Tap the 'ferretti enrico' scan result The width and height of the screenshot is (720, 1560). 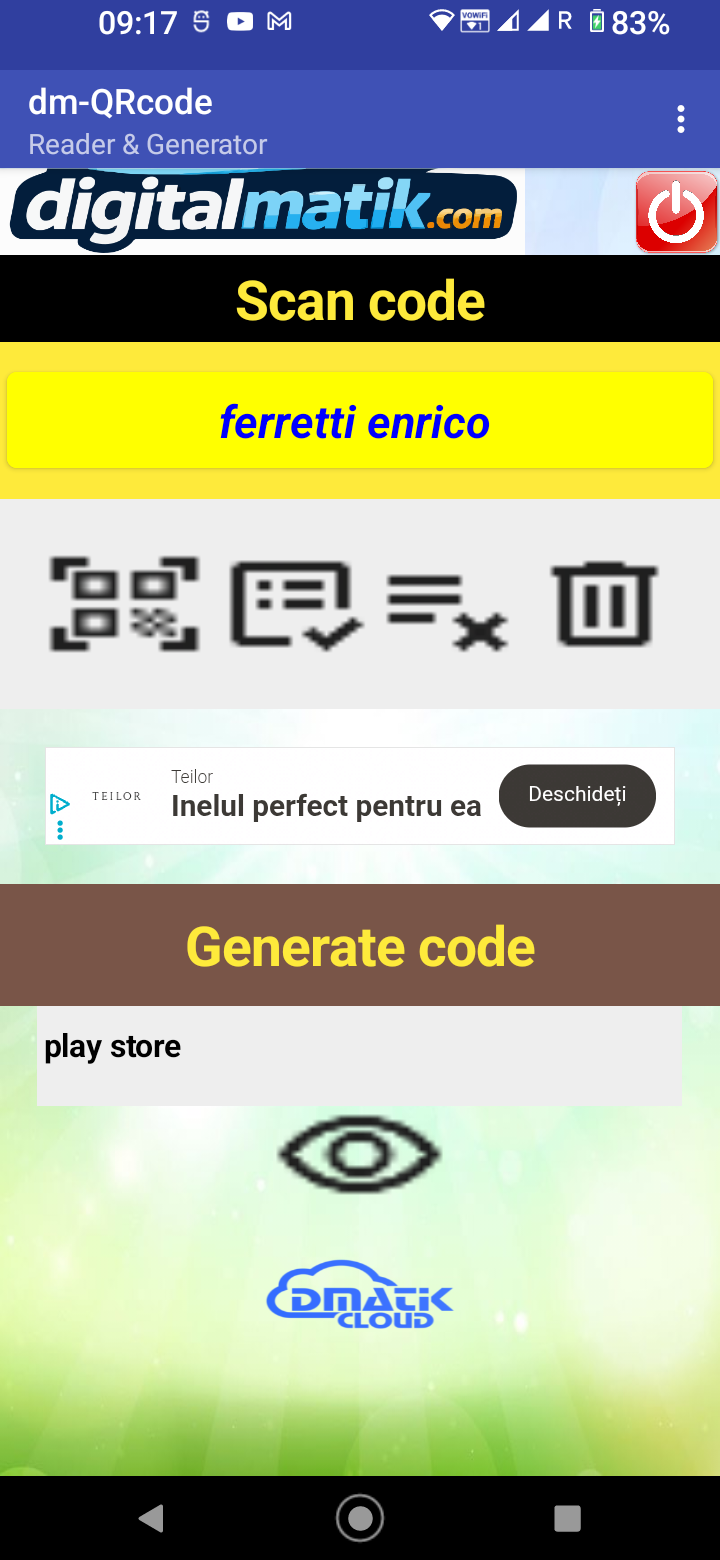tap(360, 421)
